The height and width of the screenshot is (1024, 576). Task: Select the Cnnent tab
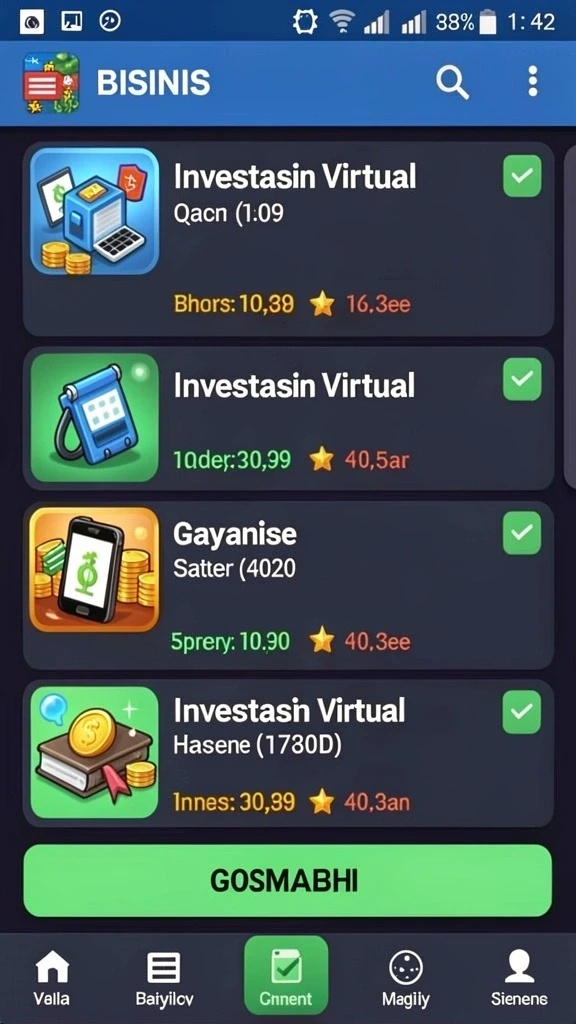tap(286, 975)
